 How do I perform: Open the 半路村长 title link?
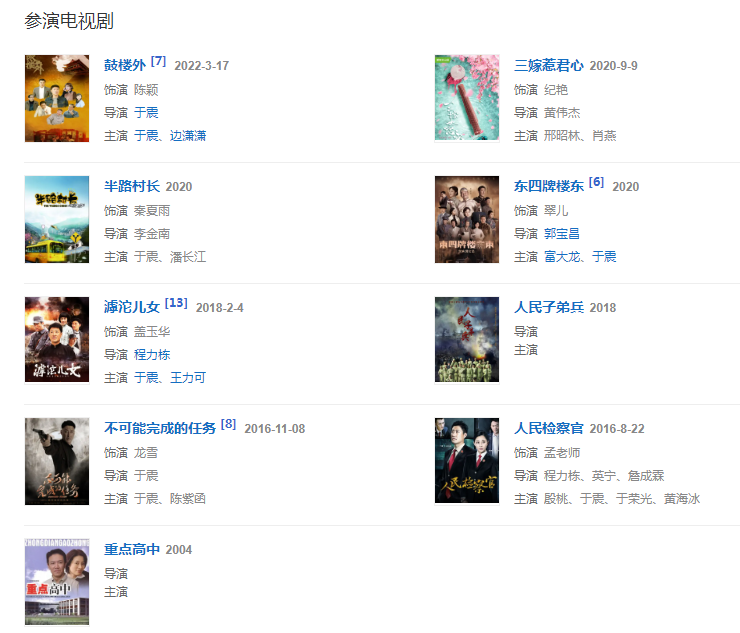[132, 186]
